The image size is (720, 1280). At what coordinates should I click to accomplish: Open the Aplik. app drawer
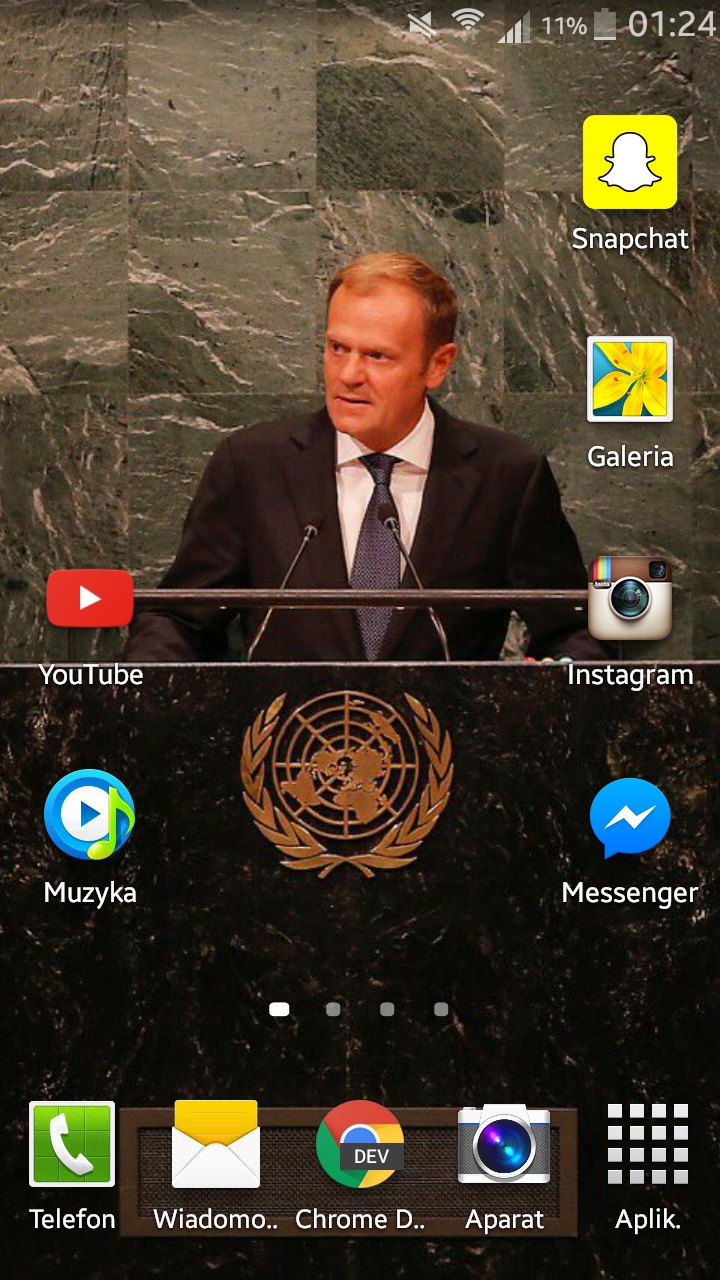(x=648, y=1145)
